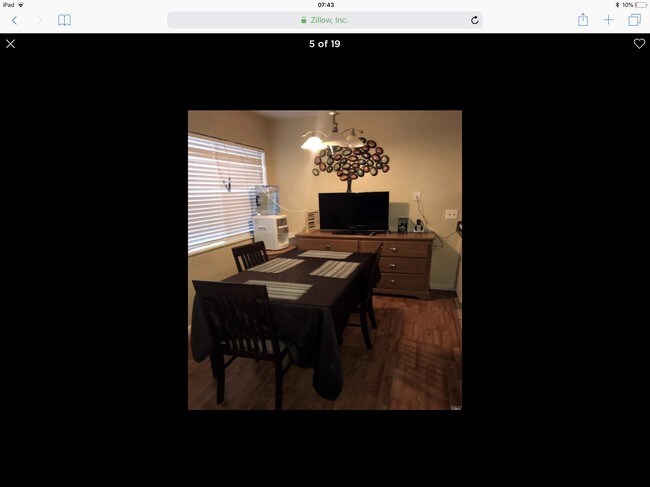Open a new Safari tab
The height and width of the screenshot is (487, 650).
[608, 20]
